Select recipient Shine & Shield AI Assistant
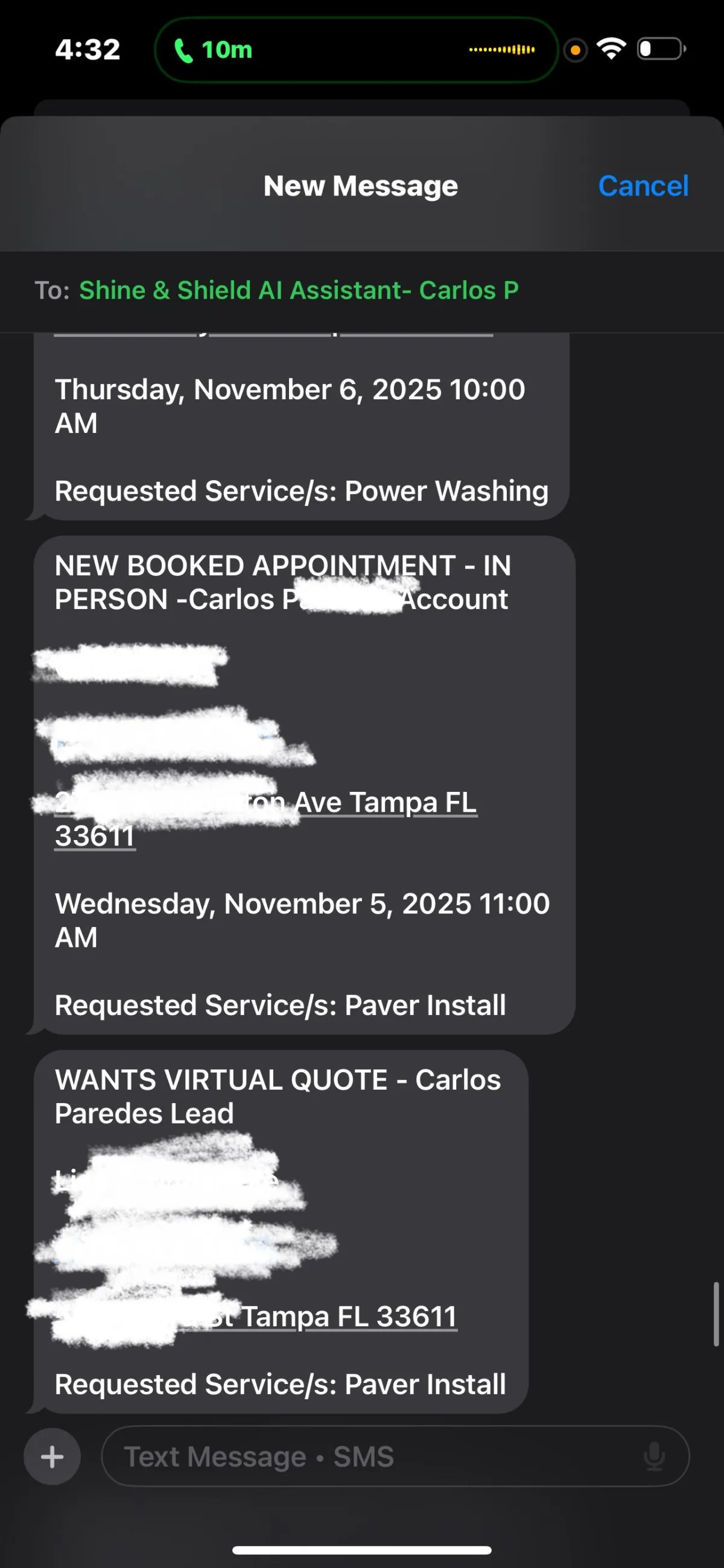The image size is (724, 1568). tap(299, 291)
